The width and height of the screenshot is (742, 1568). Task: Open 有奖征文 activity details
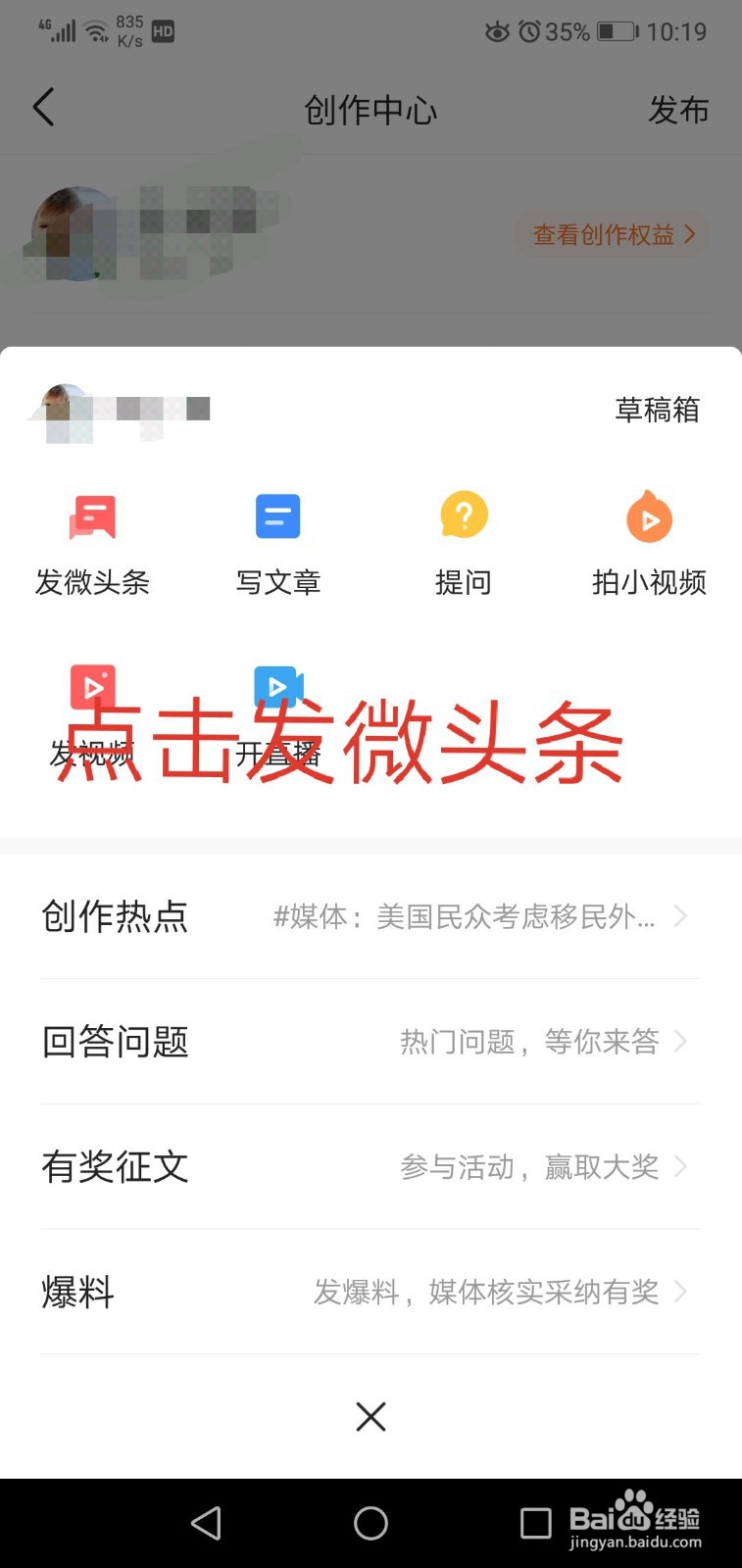pos(371,1166)
